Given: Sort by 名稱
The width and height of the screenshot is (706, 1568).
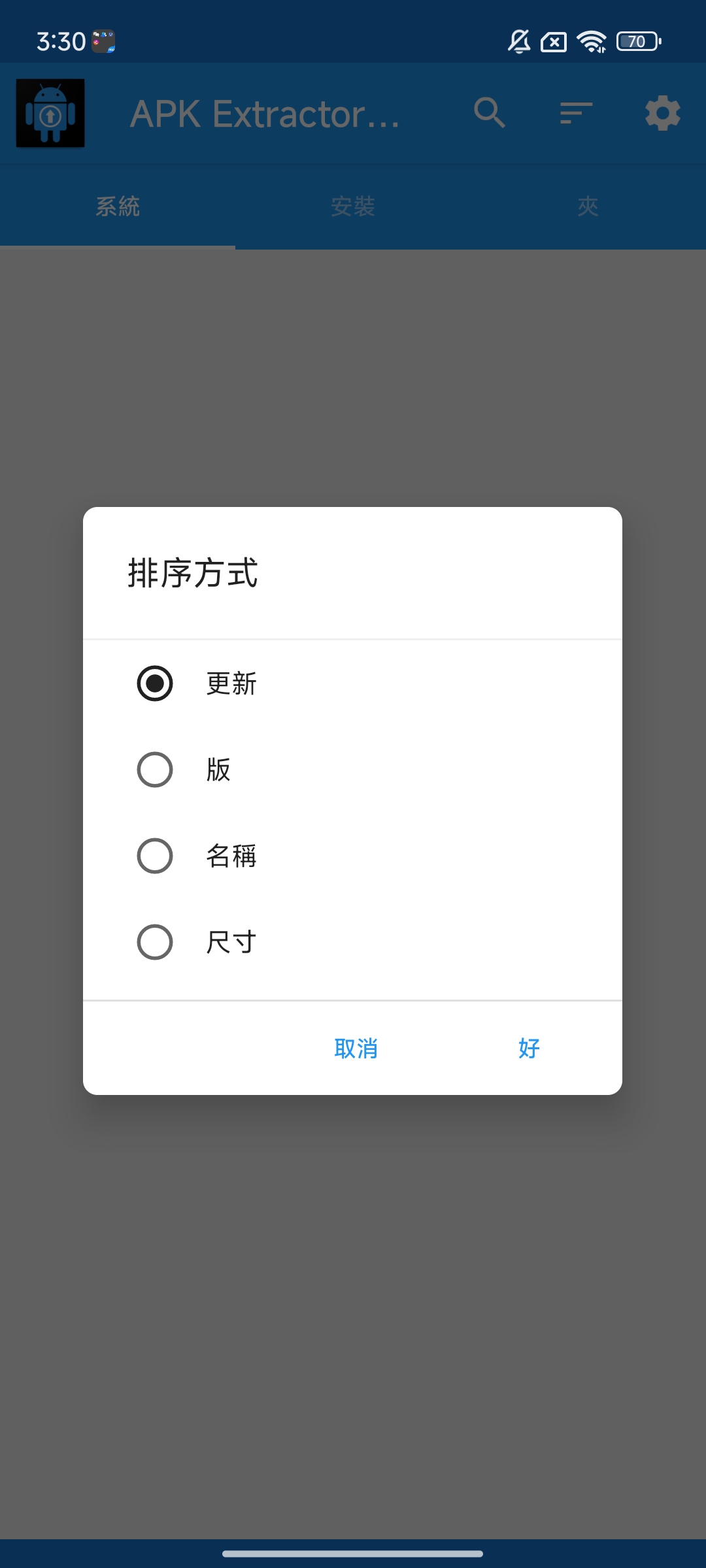Looking at the screenshot, I should [x=155, y=856].
